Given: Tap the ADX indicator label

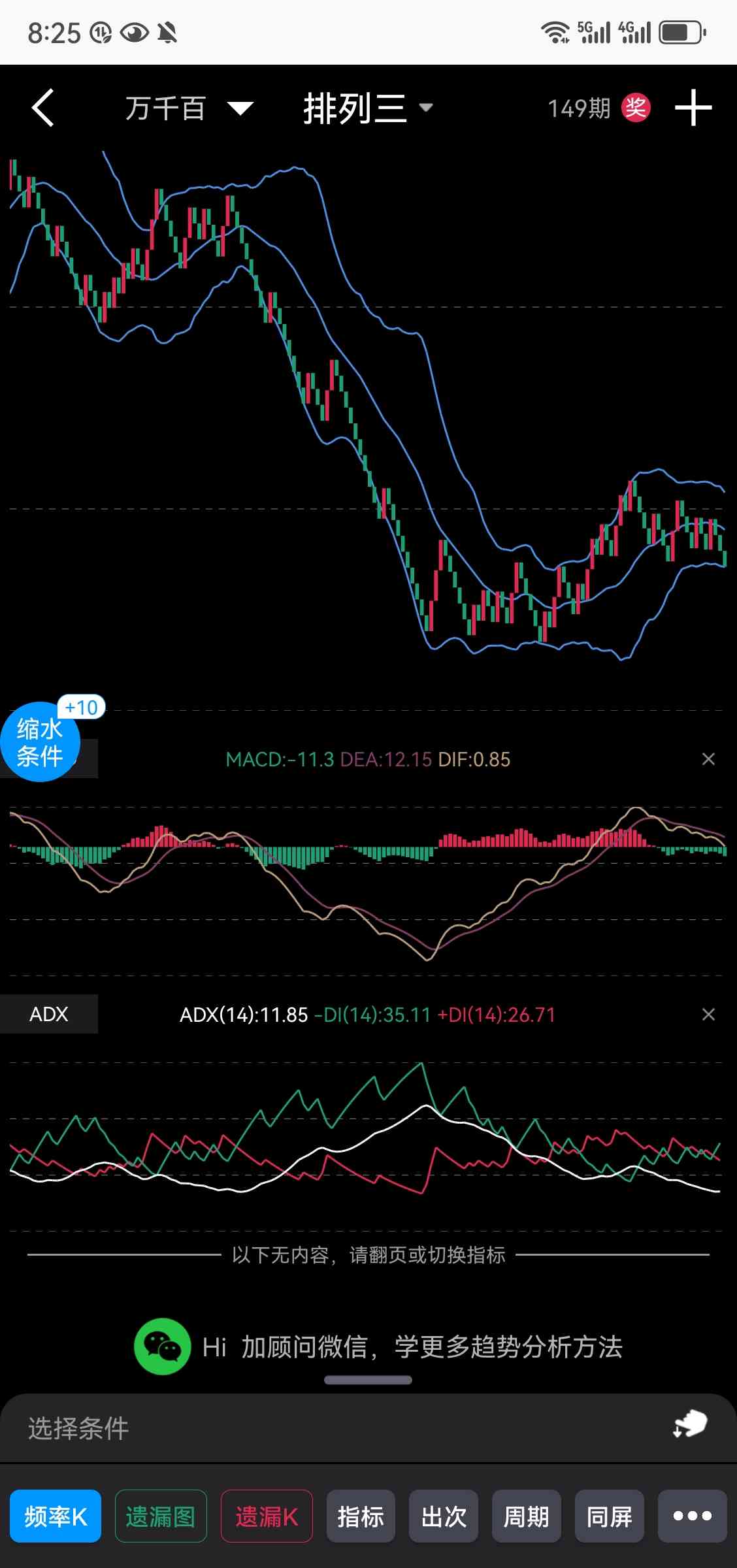Looking at the screenshot, I should pyautogui.click(x=49, y=1014).
